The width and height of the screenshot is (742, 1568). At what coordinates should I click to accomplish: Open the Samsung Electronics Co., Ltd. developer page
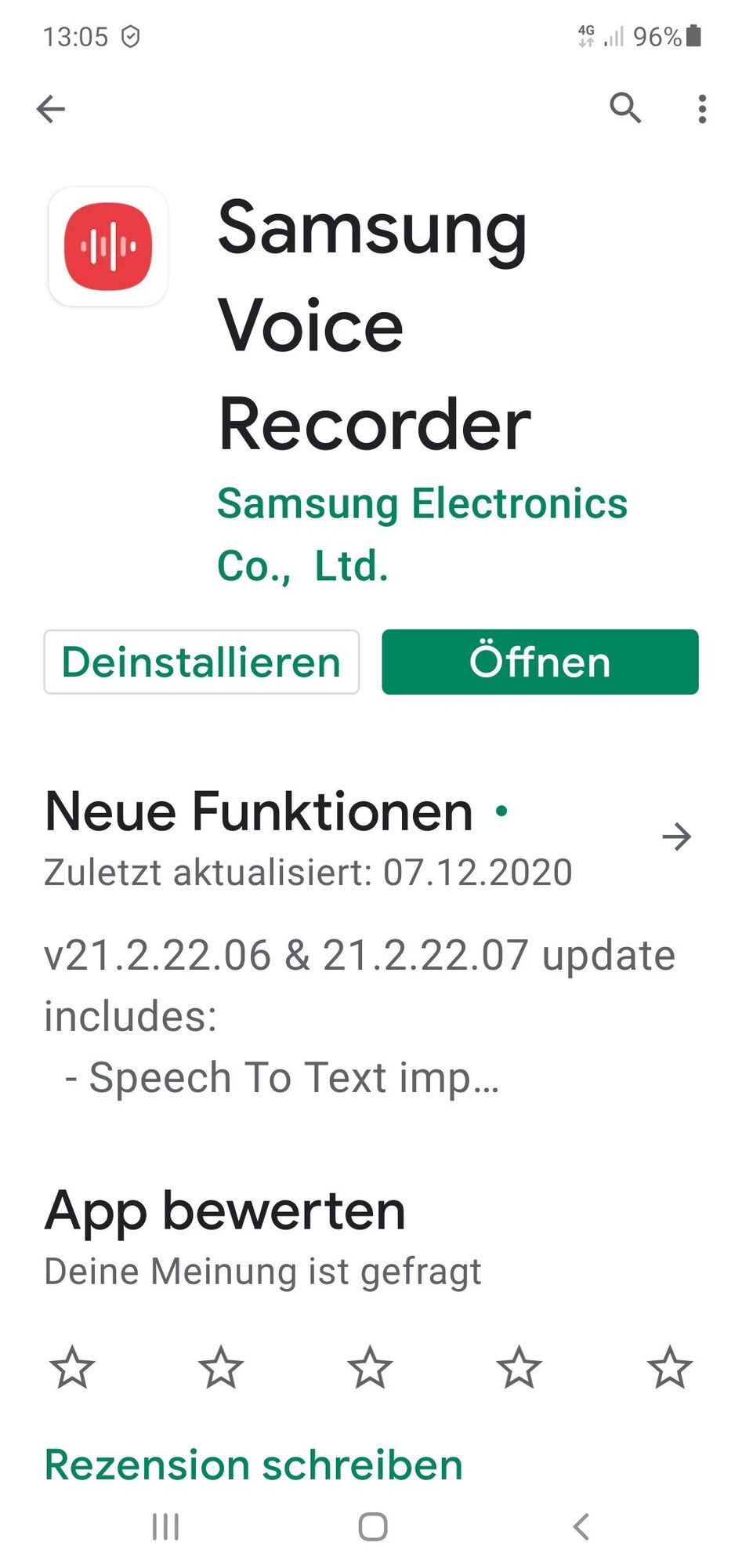[x=422, y=534]
